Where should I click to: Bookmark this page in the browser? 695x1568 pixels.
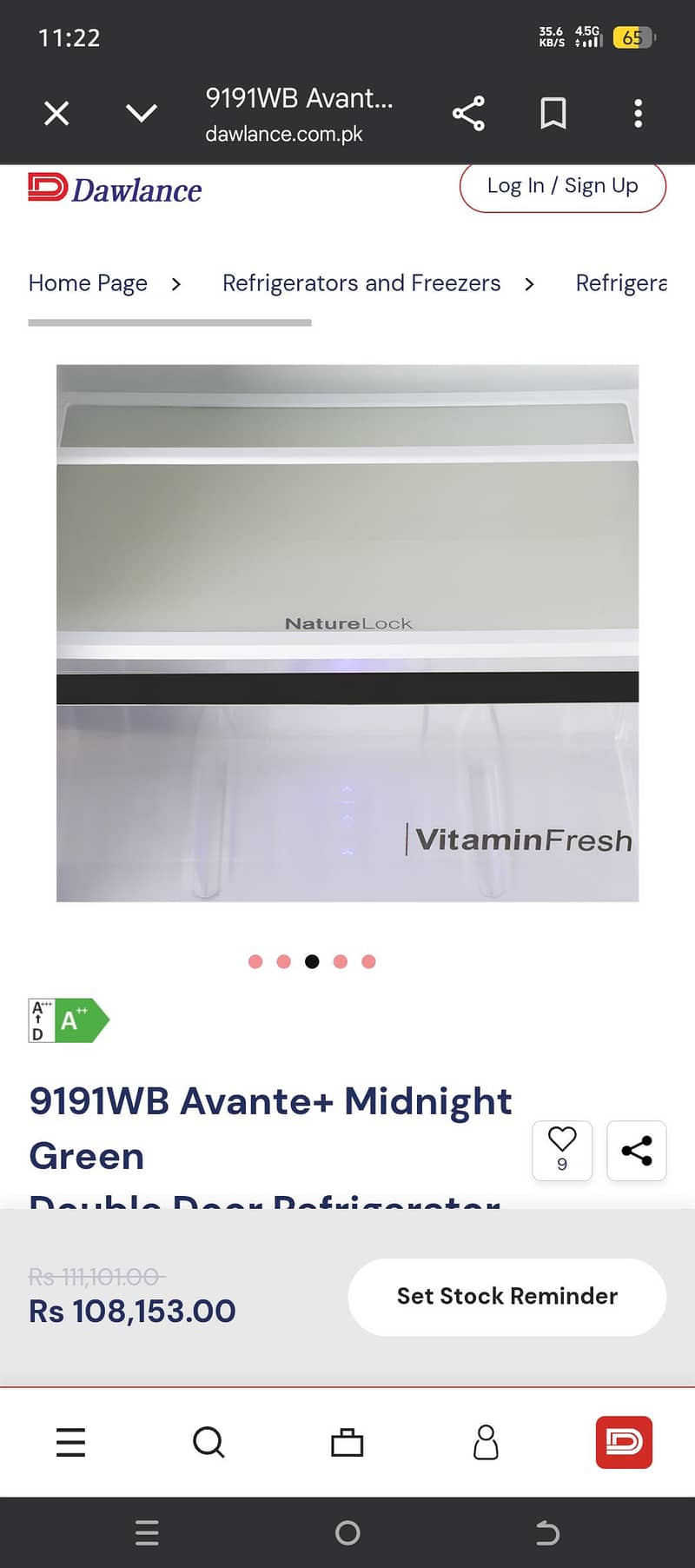click(553, 113)
